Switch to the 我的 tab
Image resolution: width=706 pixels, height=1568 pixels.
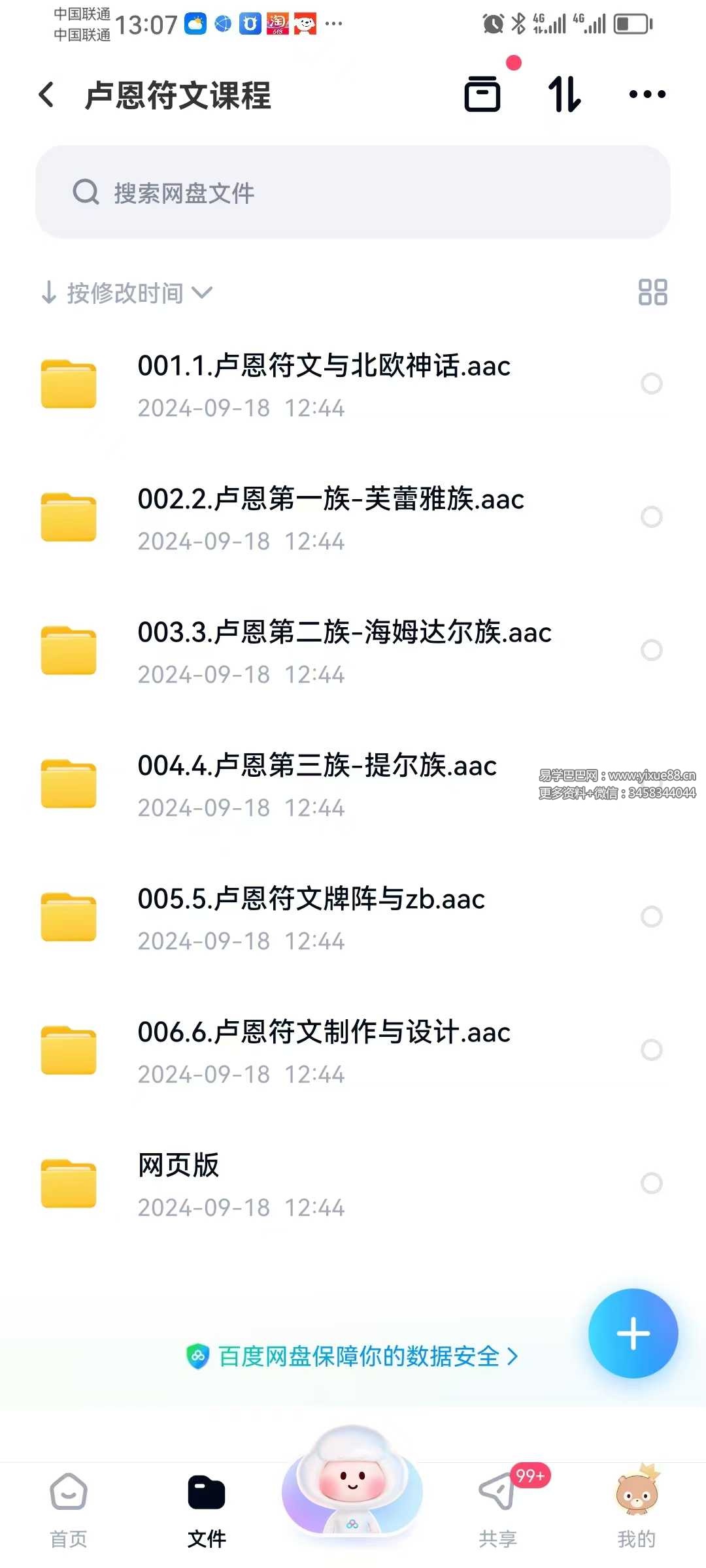point(636,1509)
